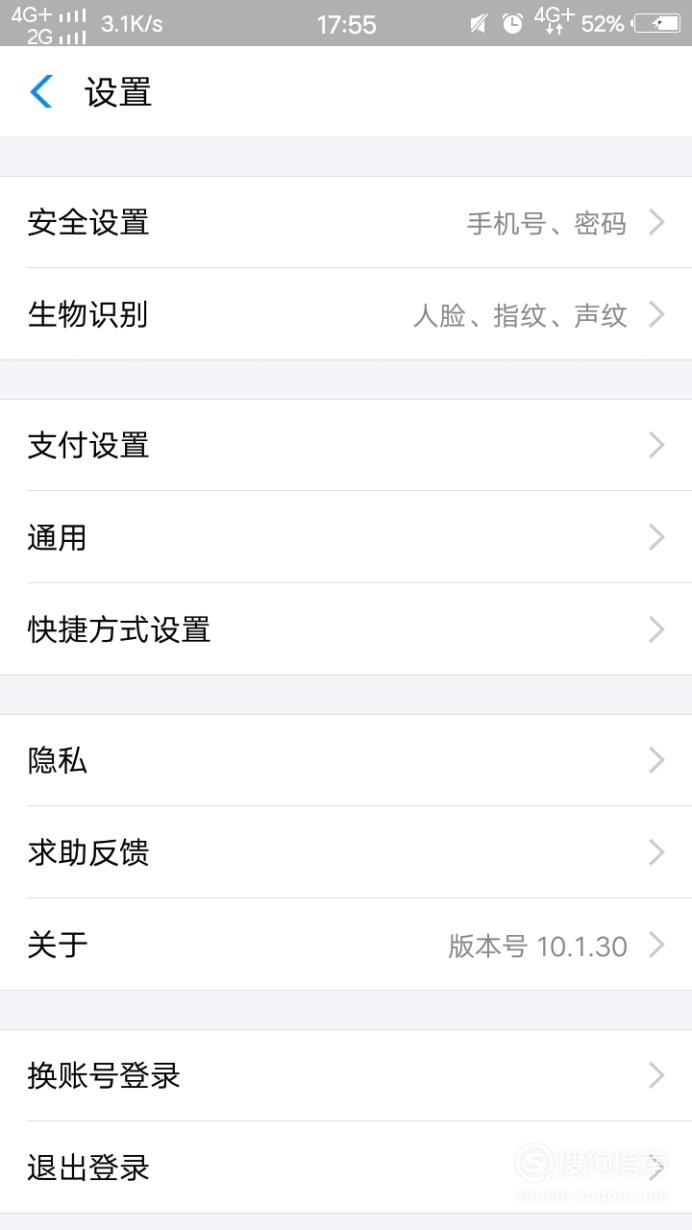Open the 通用 settings row

click(x=346, y=537)
